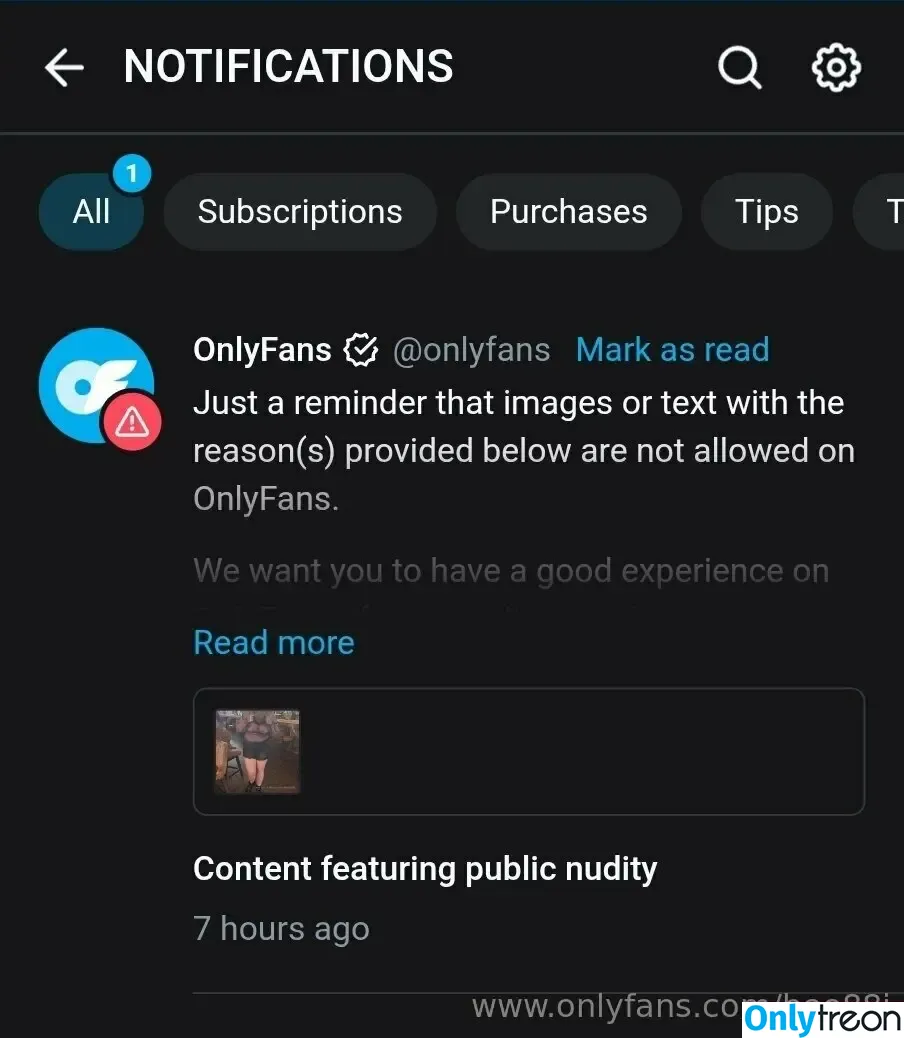Viewport: 904px width, 1038px height.
Task: Open the OnlyFans profile avatar
Action: click(95, 386)
